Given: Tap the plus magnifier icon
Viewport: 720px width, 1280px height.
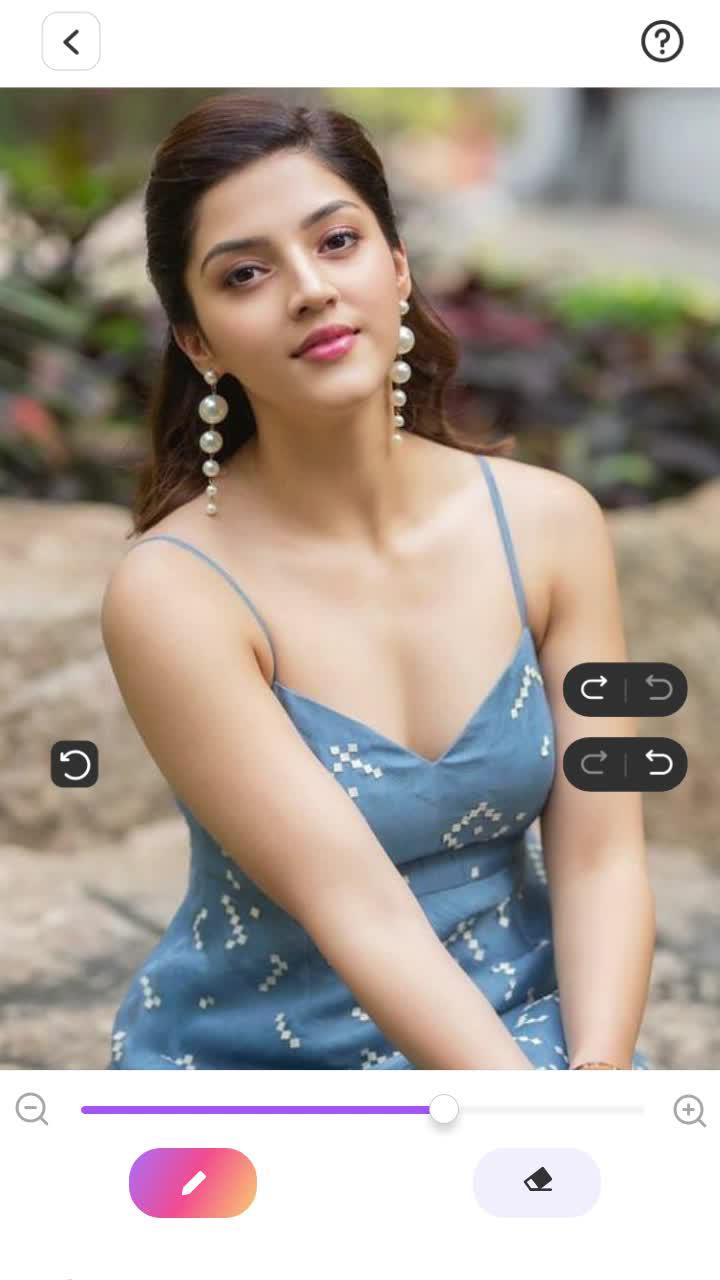Looking at the screenshot, I should point(689,1110).
